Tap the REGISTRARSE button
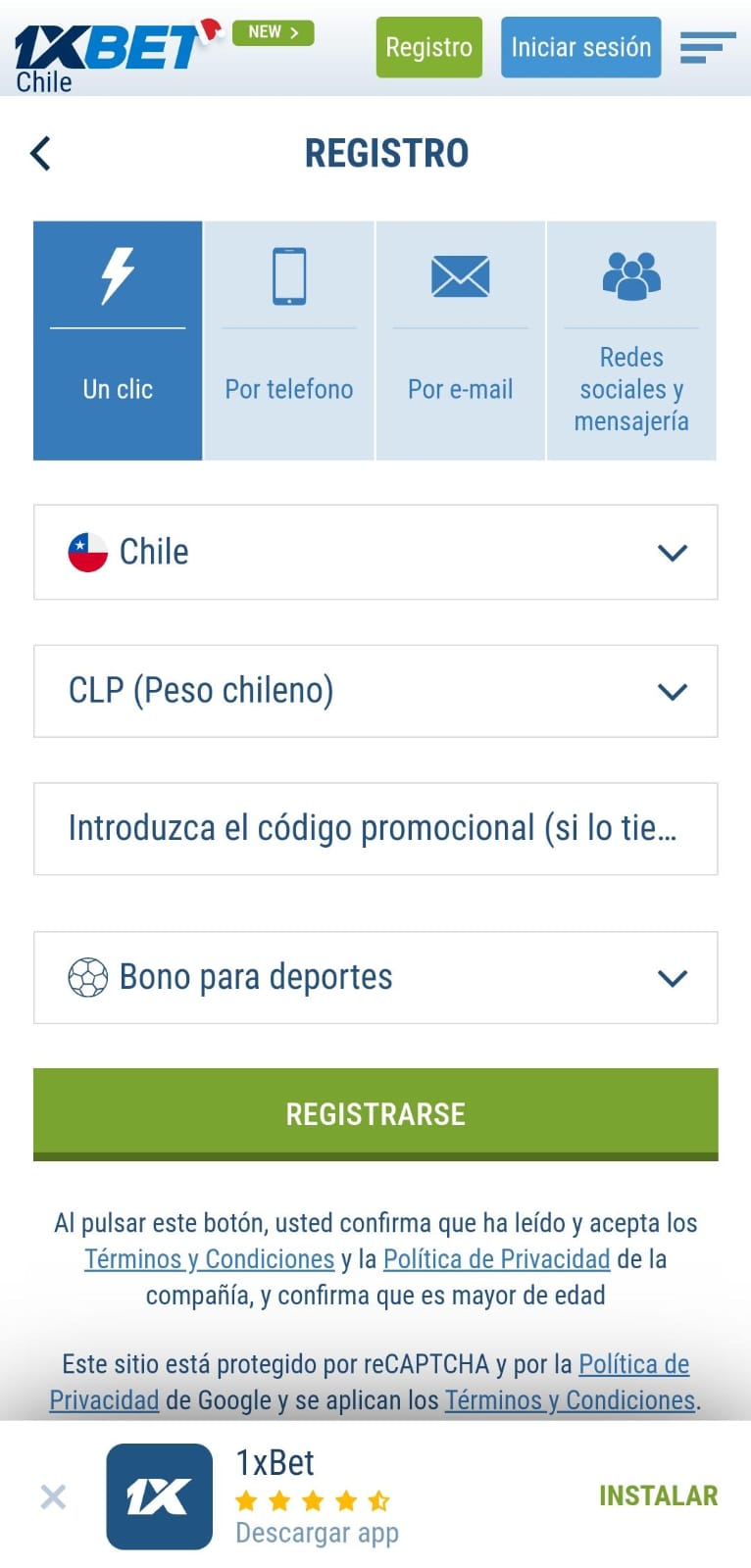Viewport: 751px width, 1568px height. coord(375,1114)
